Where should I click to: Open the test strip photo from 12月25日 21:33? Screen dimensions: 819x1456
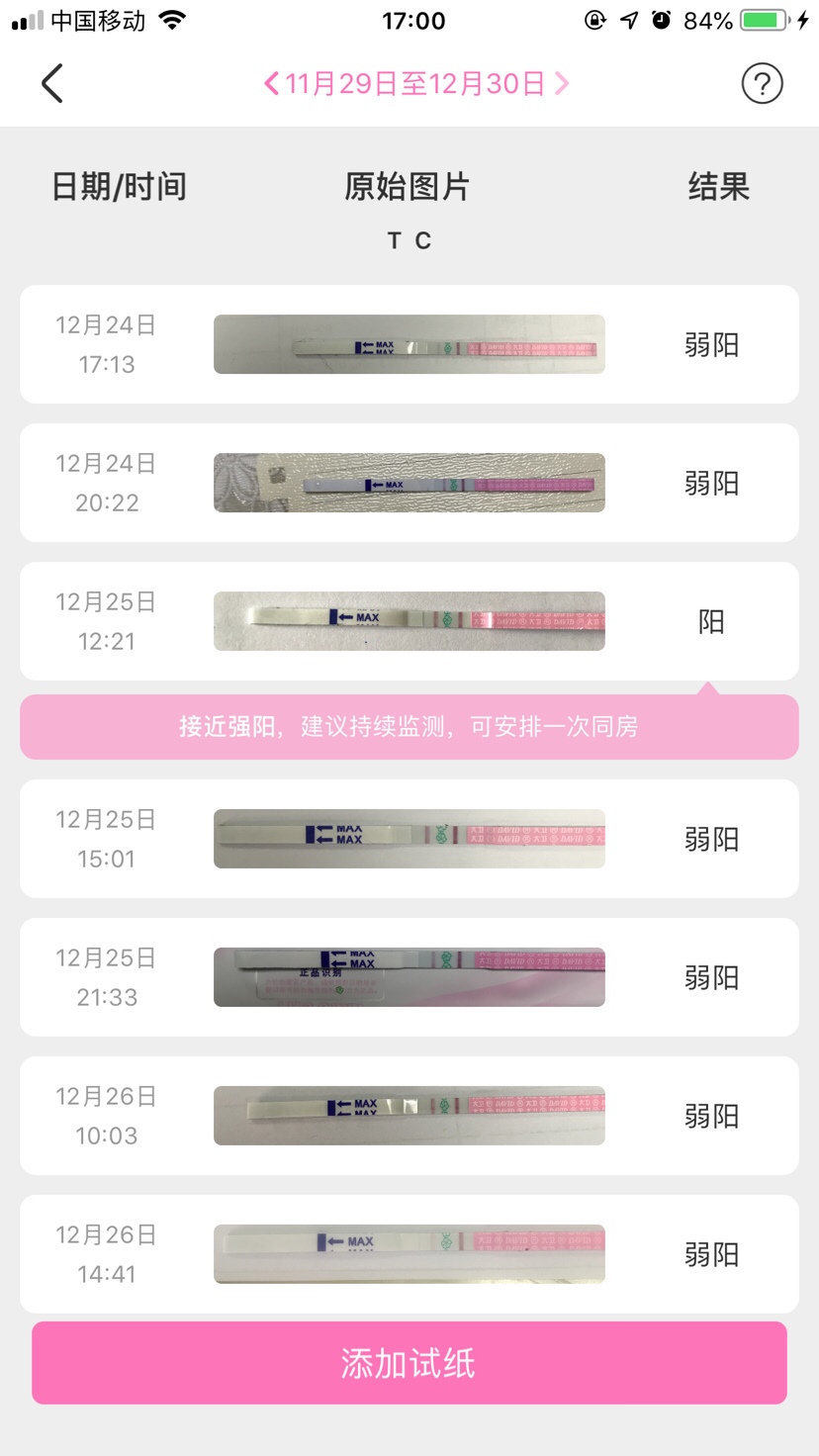tap(409, 977)
